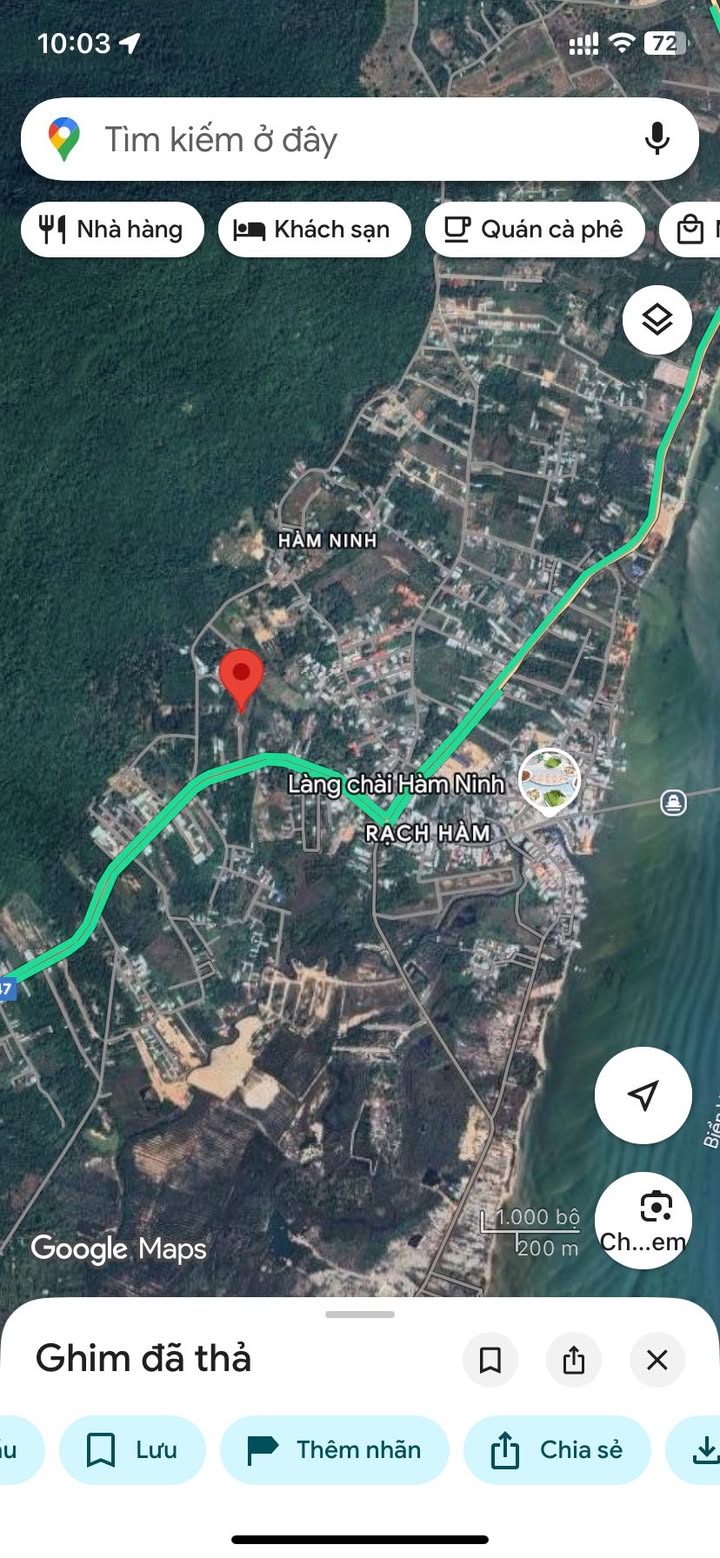The width and height of the screenshot is (720, 1558).
Task: Show "Quán cà phê" places nearby
Action: coord(534,230)
